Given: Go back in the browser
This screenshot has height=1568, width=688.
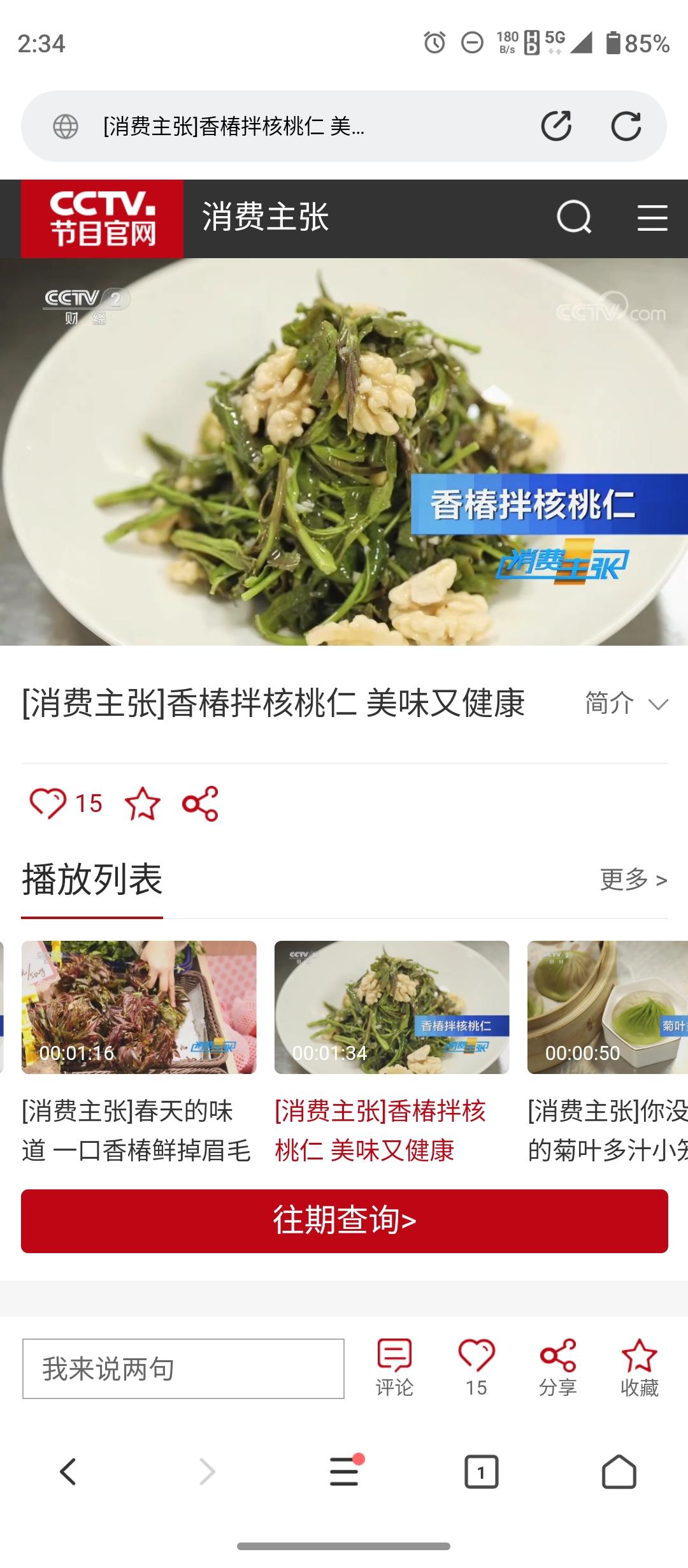Looking at the screenshot, I should 68,1472.
